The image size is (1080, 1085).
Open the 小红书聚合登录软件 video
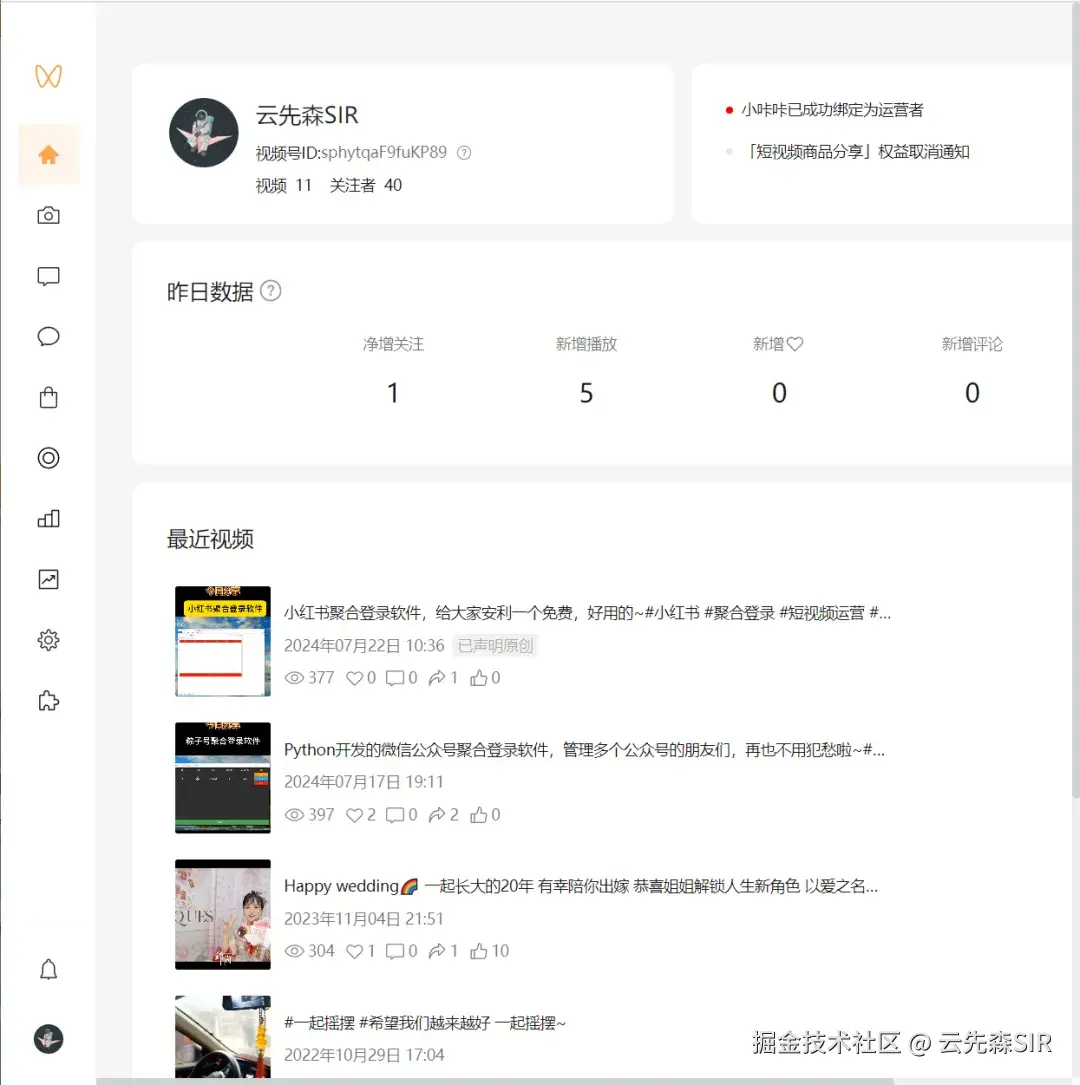587,613
